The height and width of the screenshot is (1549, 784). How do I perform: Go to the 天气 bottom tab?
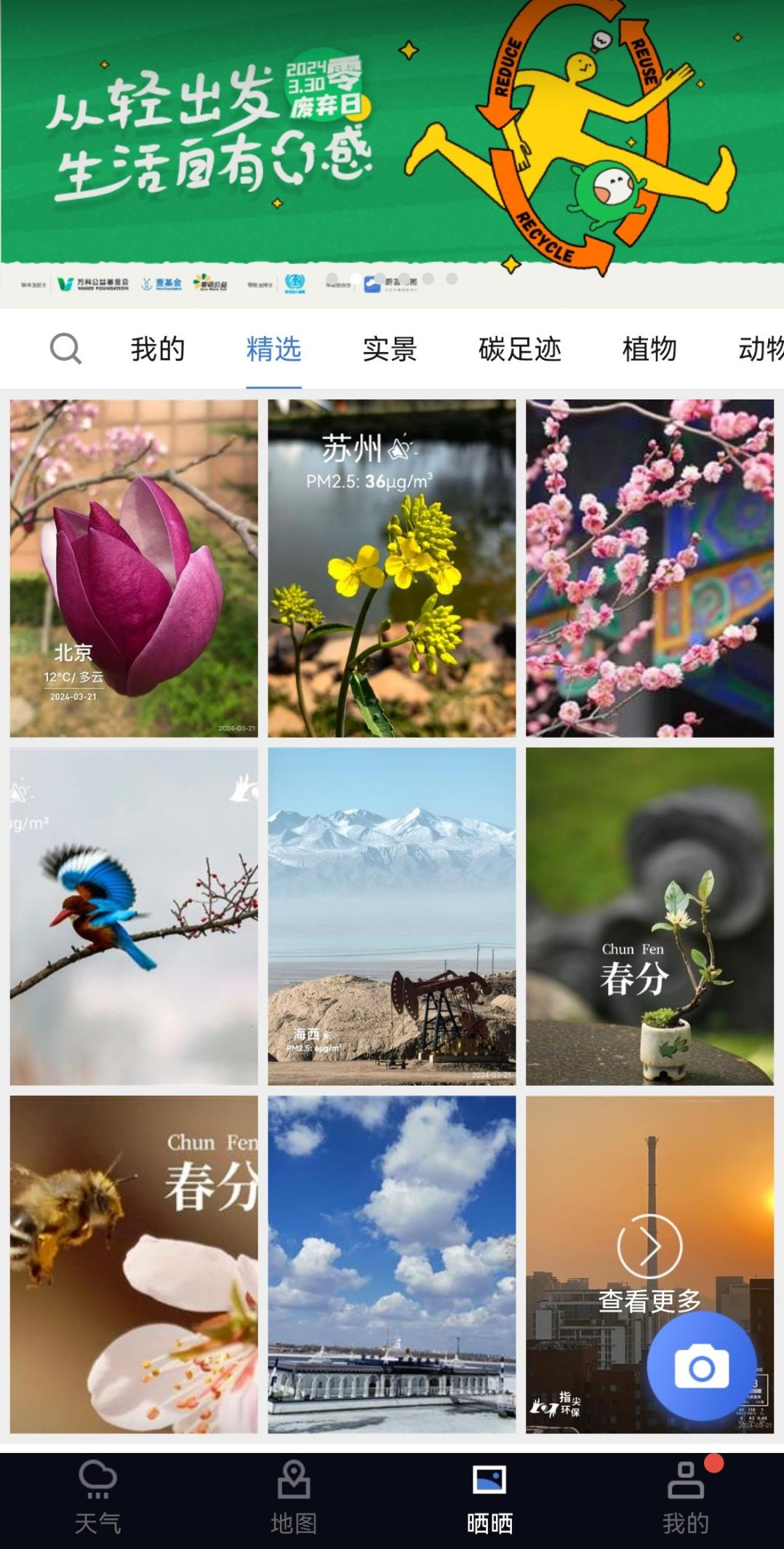(x=97, y=1500)
